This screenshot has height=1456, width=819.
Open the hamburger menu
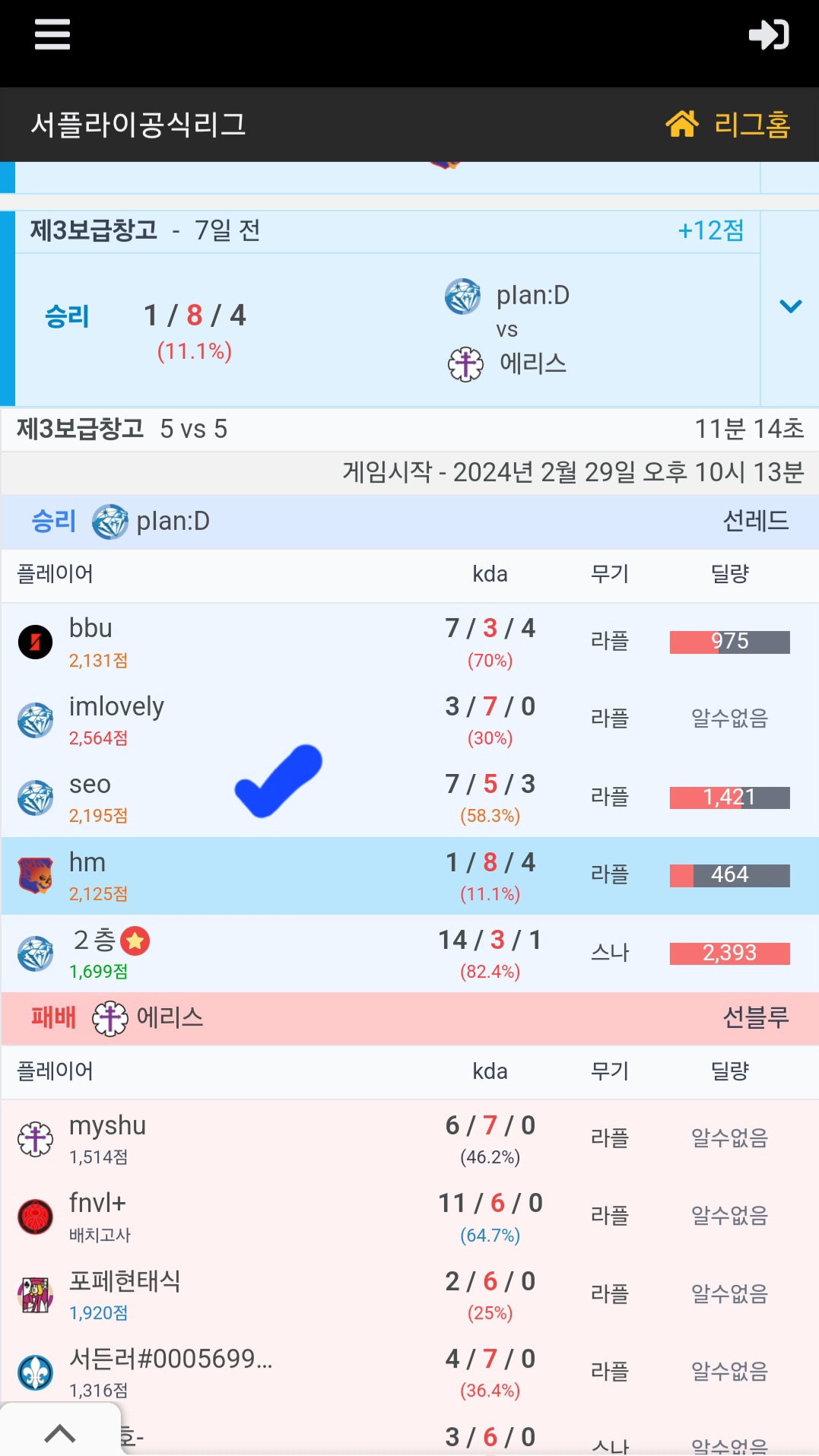52,34
